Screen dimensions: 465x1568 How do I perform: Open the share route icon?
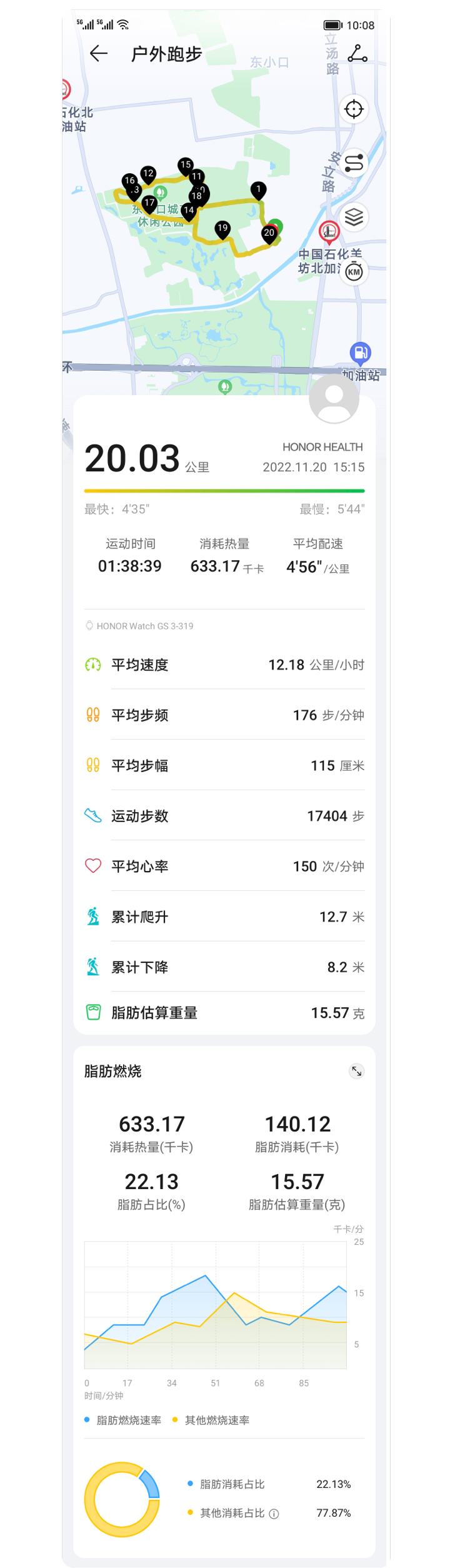[x=357, y=54]
